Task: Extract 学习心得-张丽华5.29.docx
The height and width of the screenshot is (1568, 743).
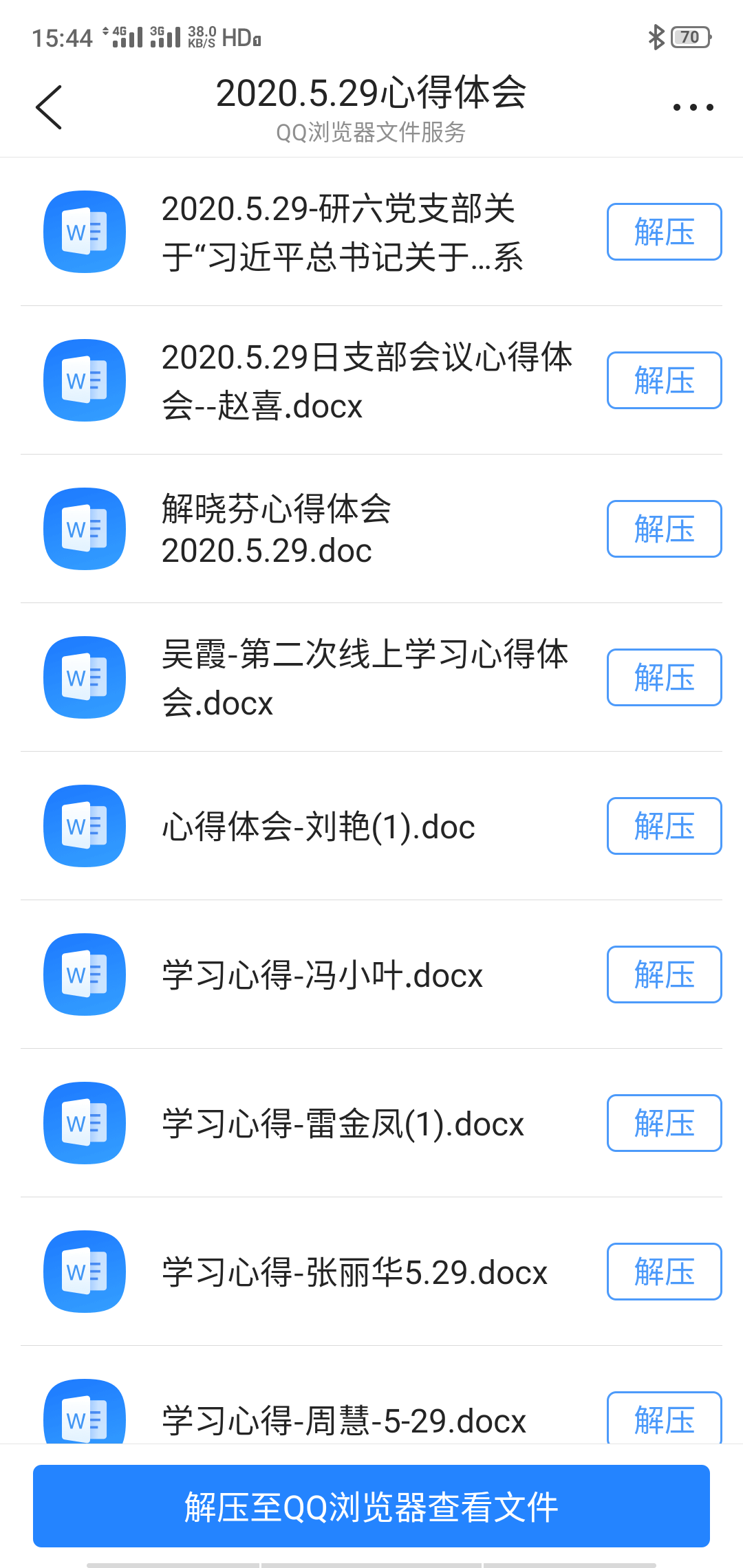Action: tap(664, 1272)
